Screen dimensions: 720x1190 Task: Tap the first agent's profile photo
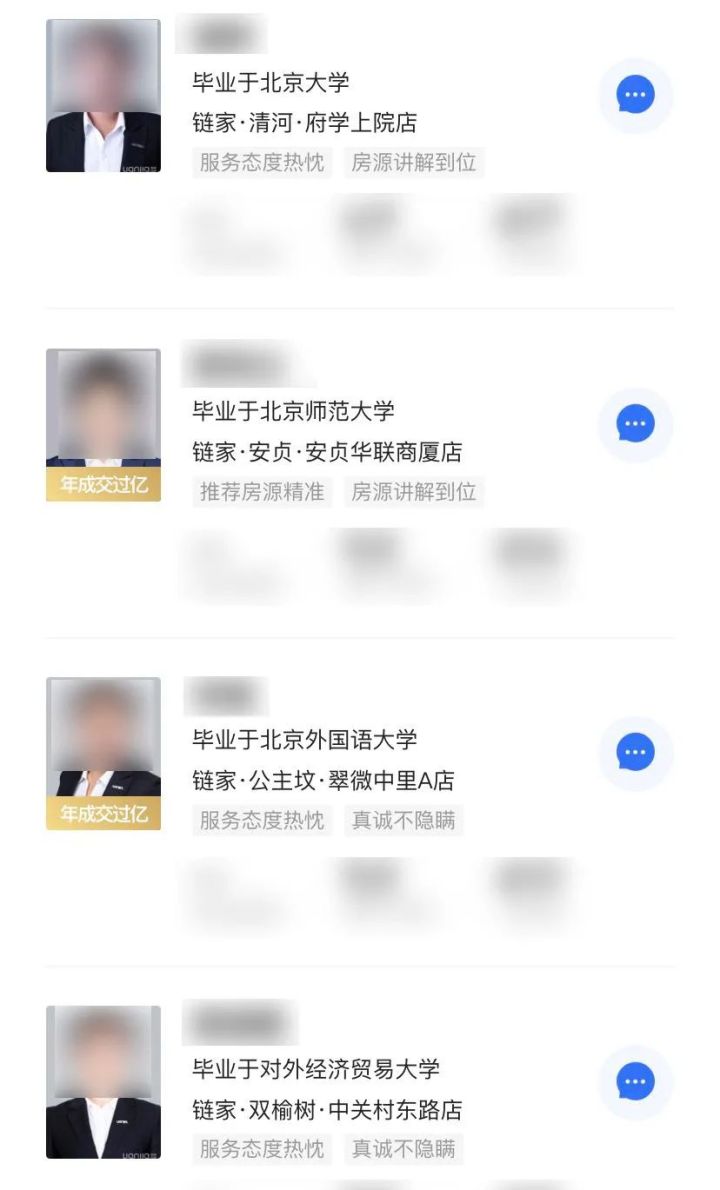[102, 95]
